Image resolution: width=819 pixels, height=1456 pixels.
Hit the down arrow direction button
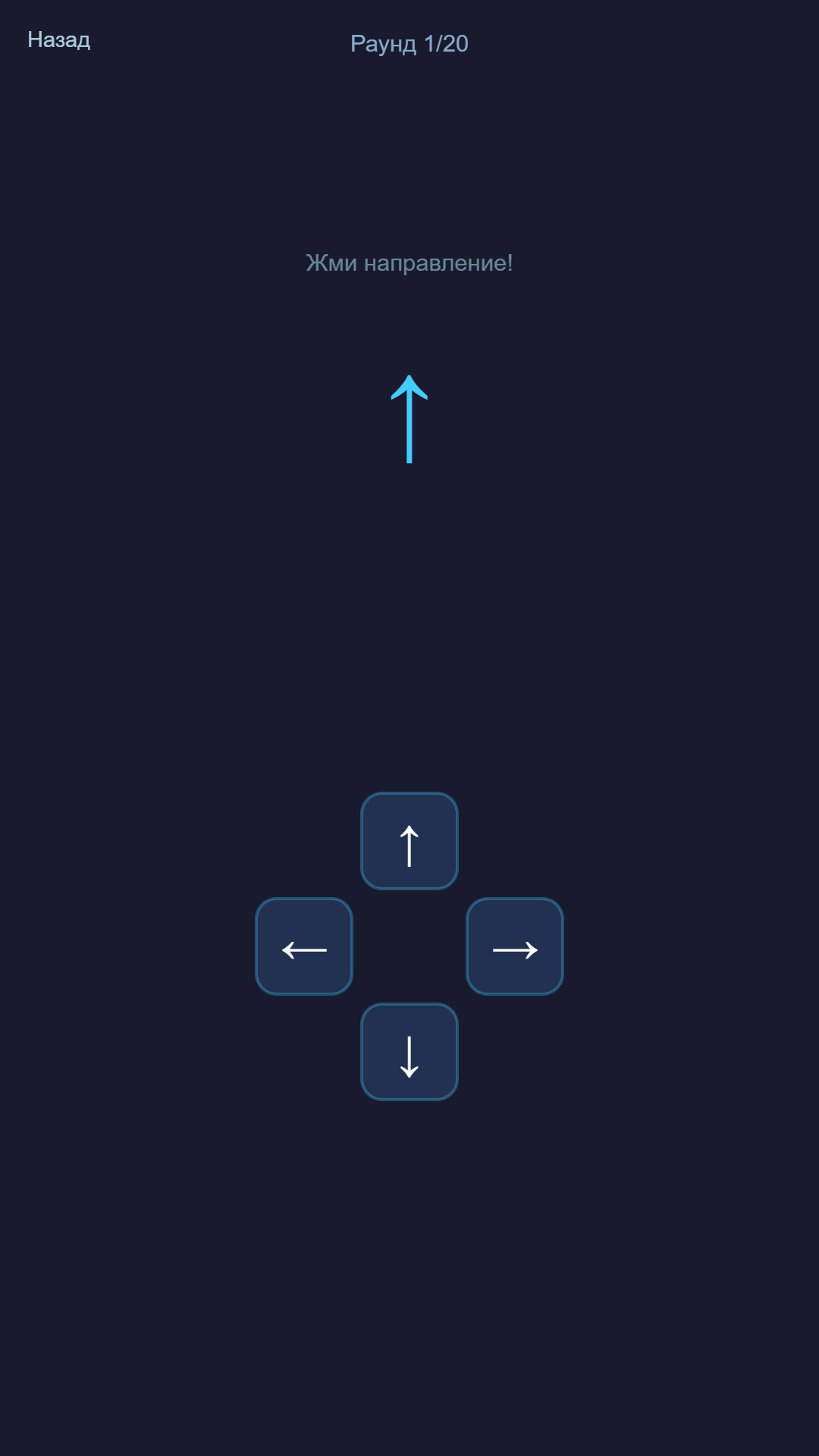409,1052
